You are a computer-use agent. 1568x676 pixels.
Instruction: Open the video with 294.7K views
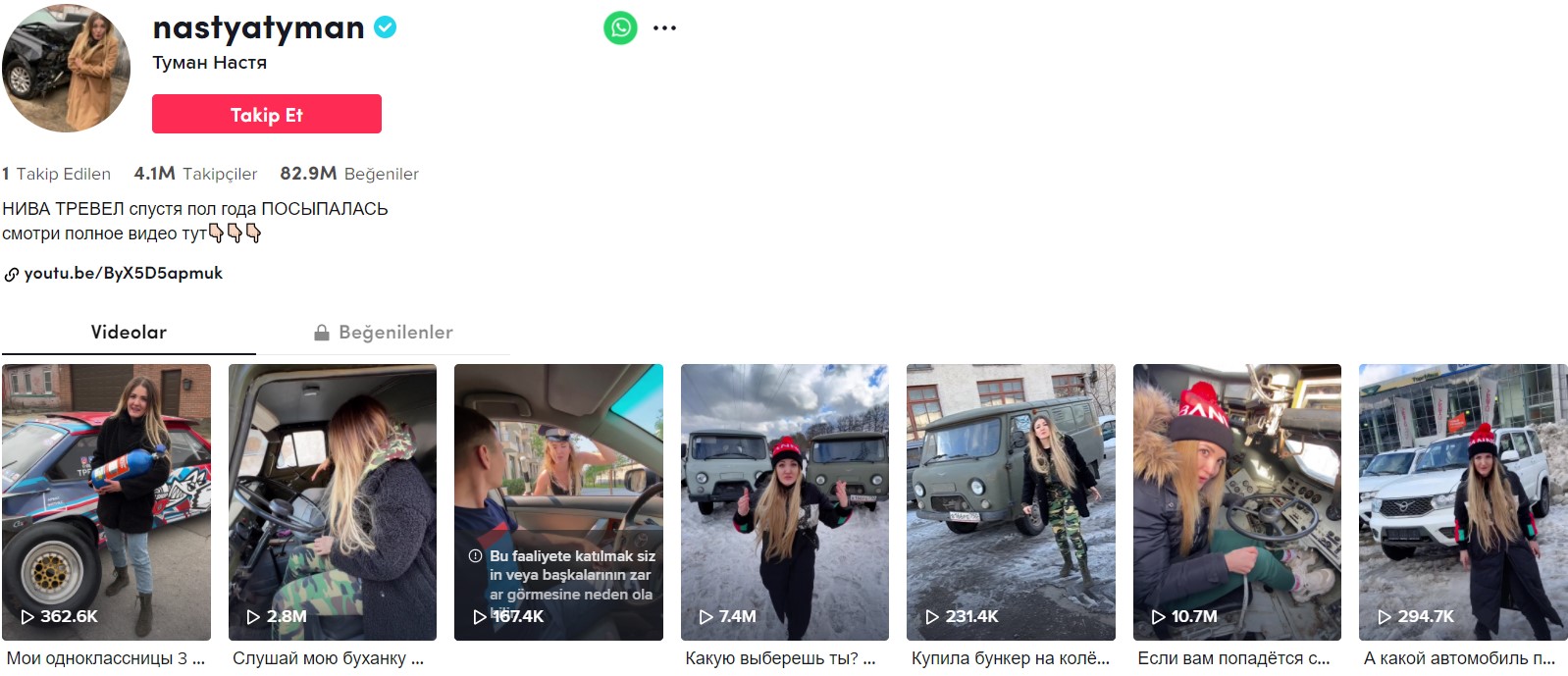click(x=1463, y=501)
